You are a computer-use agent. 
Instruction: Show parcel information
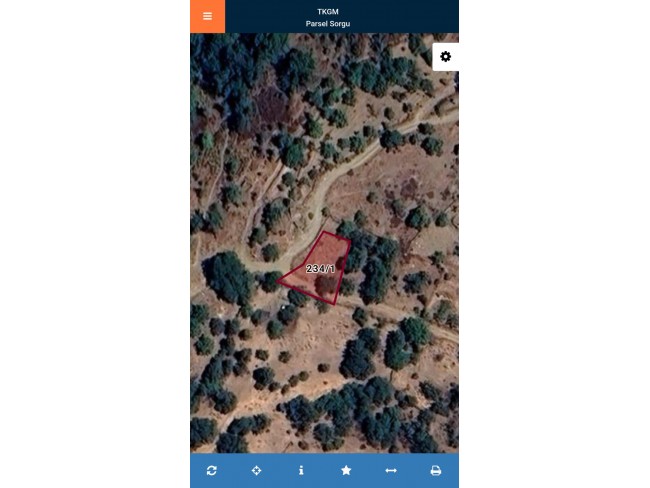tap(301, 470)
